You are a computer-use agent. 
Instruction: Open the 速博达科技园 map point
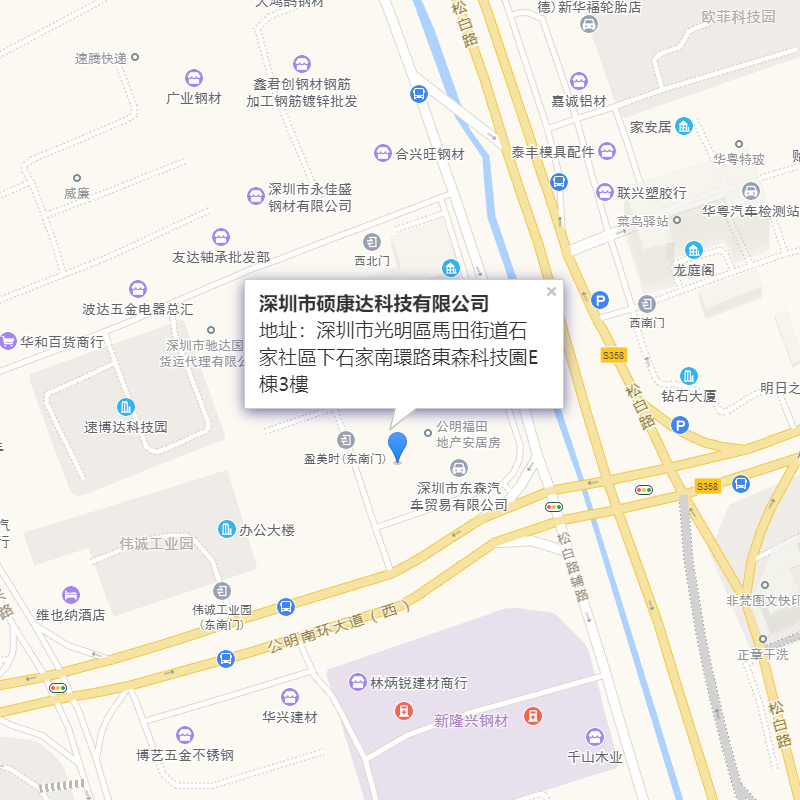(x=125, y=407)
